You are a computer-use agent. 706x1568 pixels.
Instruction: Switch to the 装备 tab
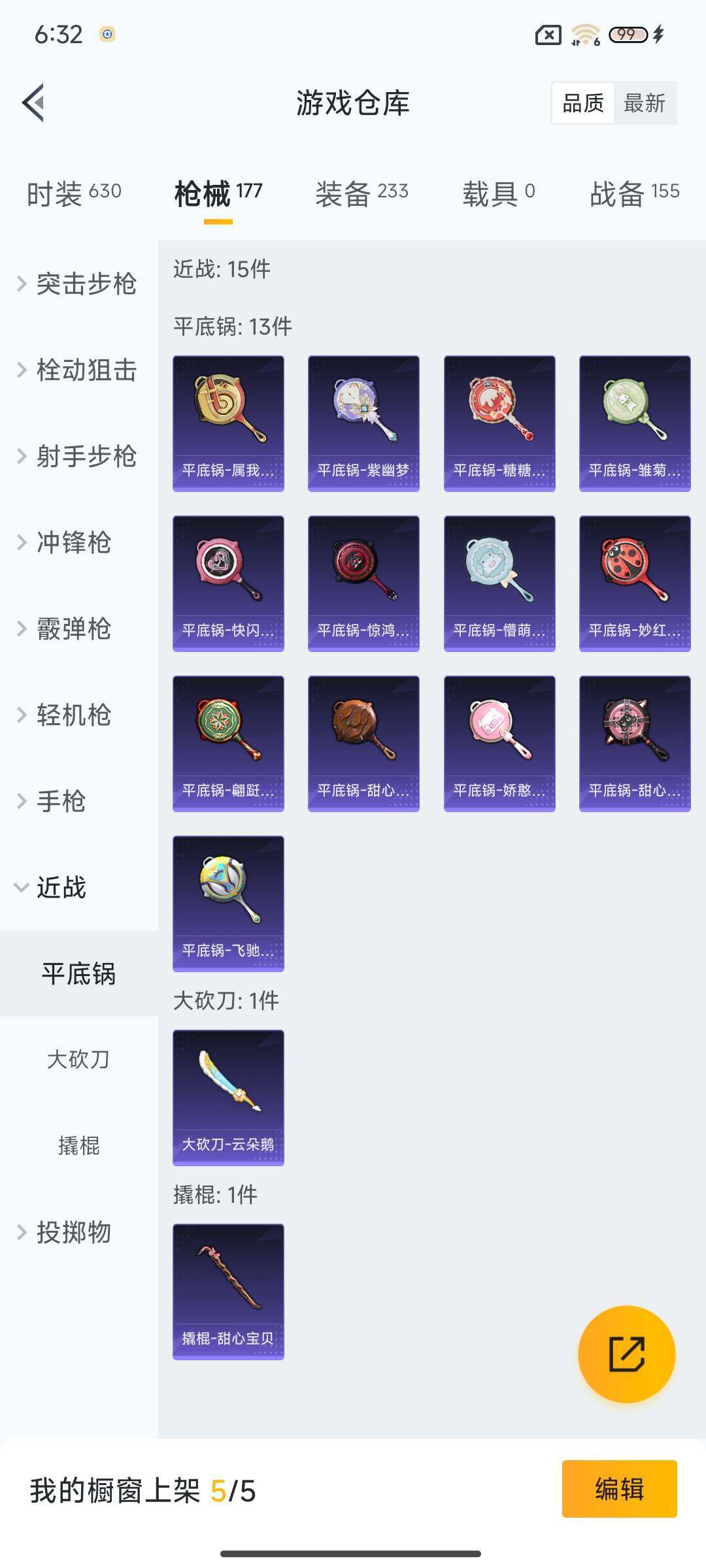pyautogui.click(x=361, y=193)
